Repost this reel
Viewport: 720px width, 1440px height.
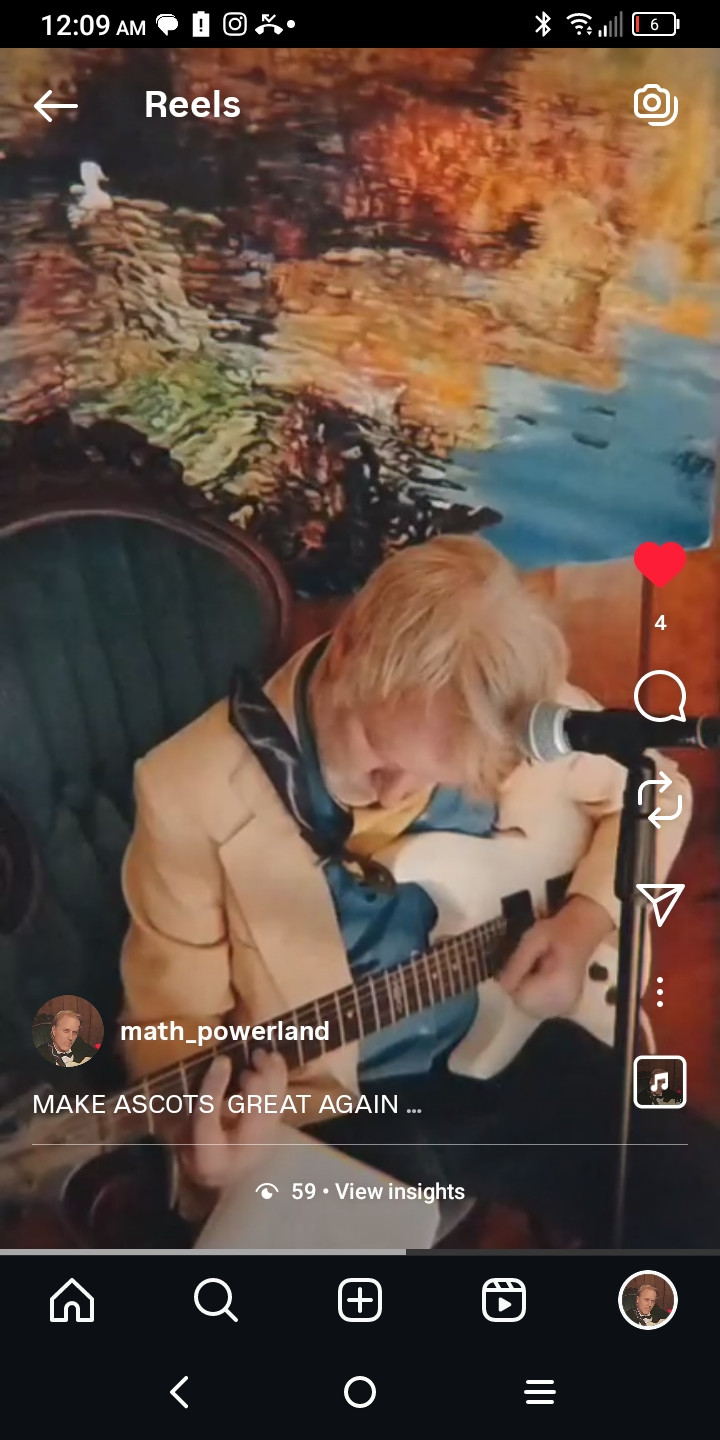click(660, 800)
